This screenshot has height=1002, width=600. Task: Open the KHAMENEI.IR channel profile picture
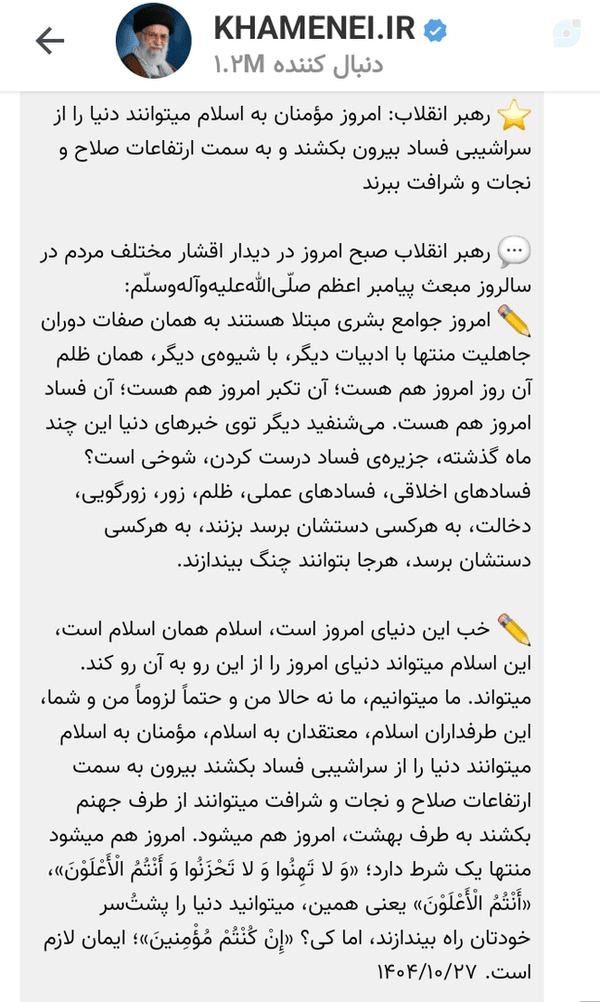click(153, 41)
